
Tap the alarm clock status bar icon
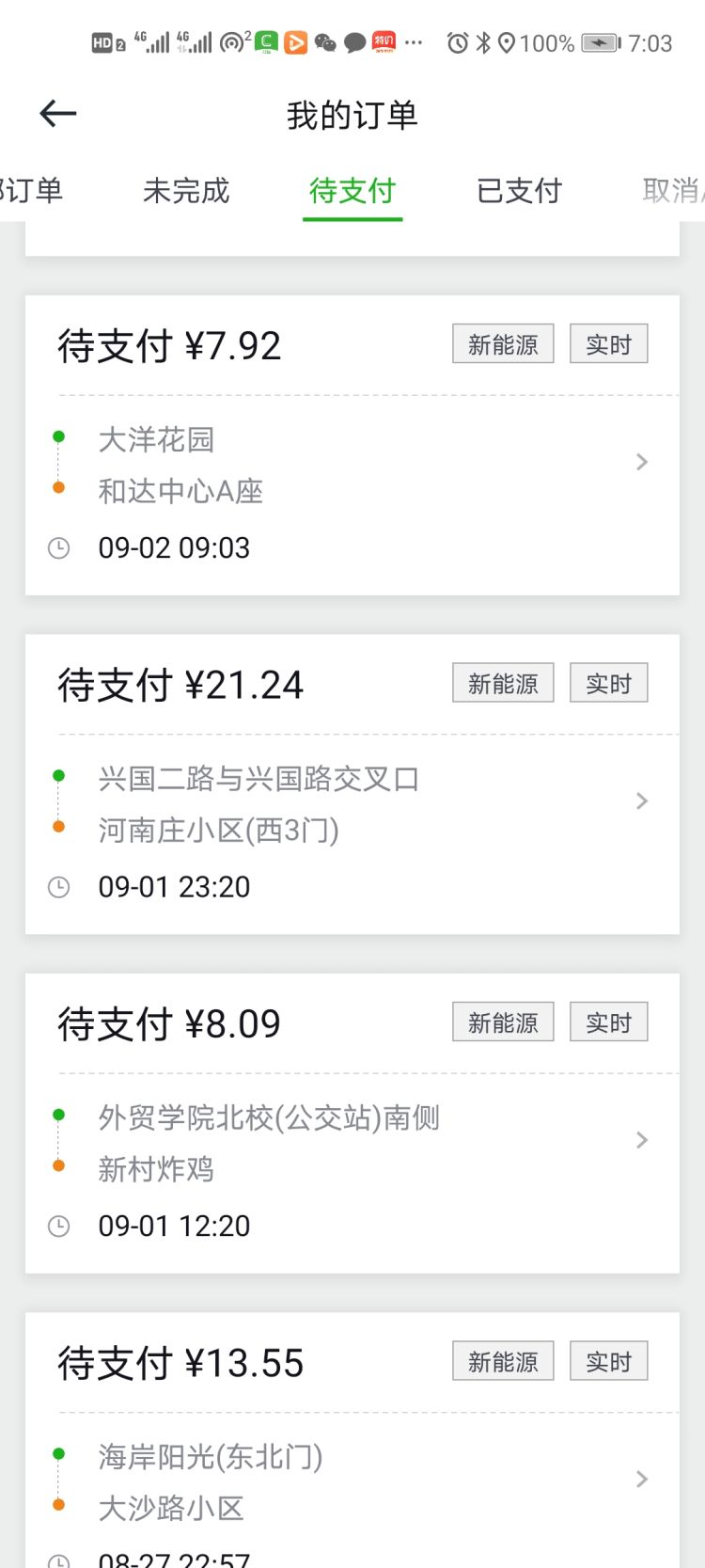(x=458, y=41)
